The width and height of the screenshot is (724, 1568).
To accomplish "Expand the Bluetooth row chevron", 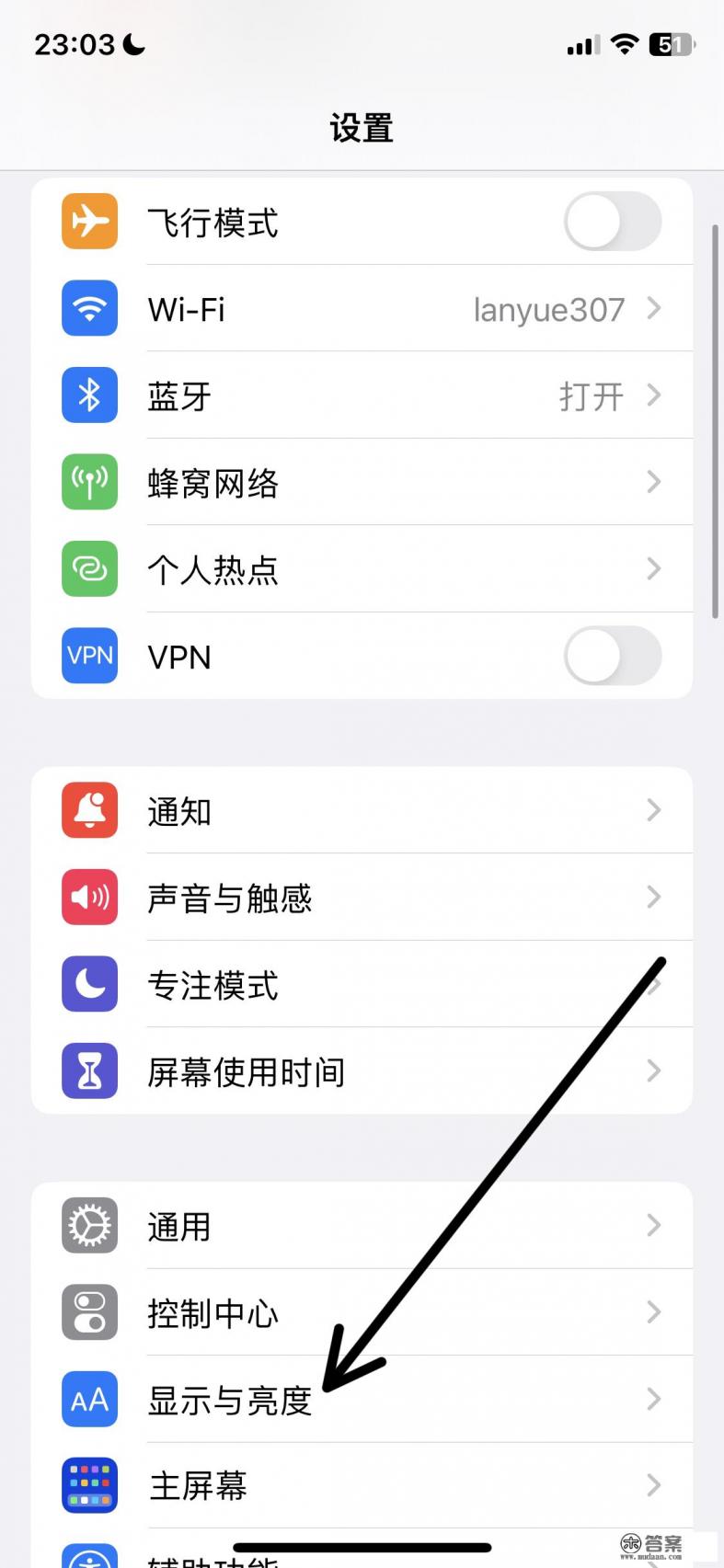I will (654, 395).
